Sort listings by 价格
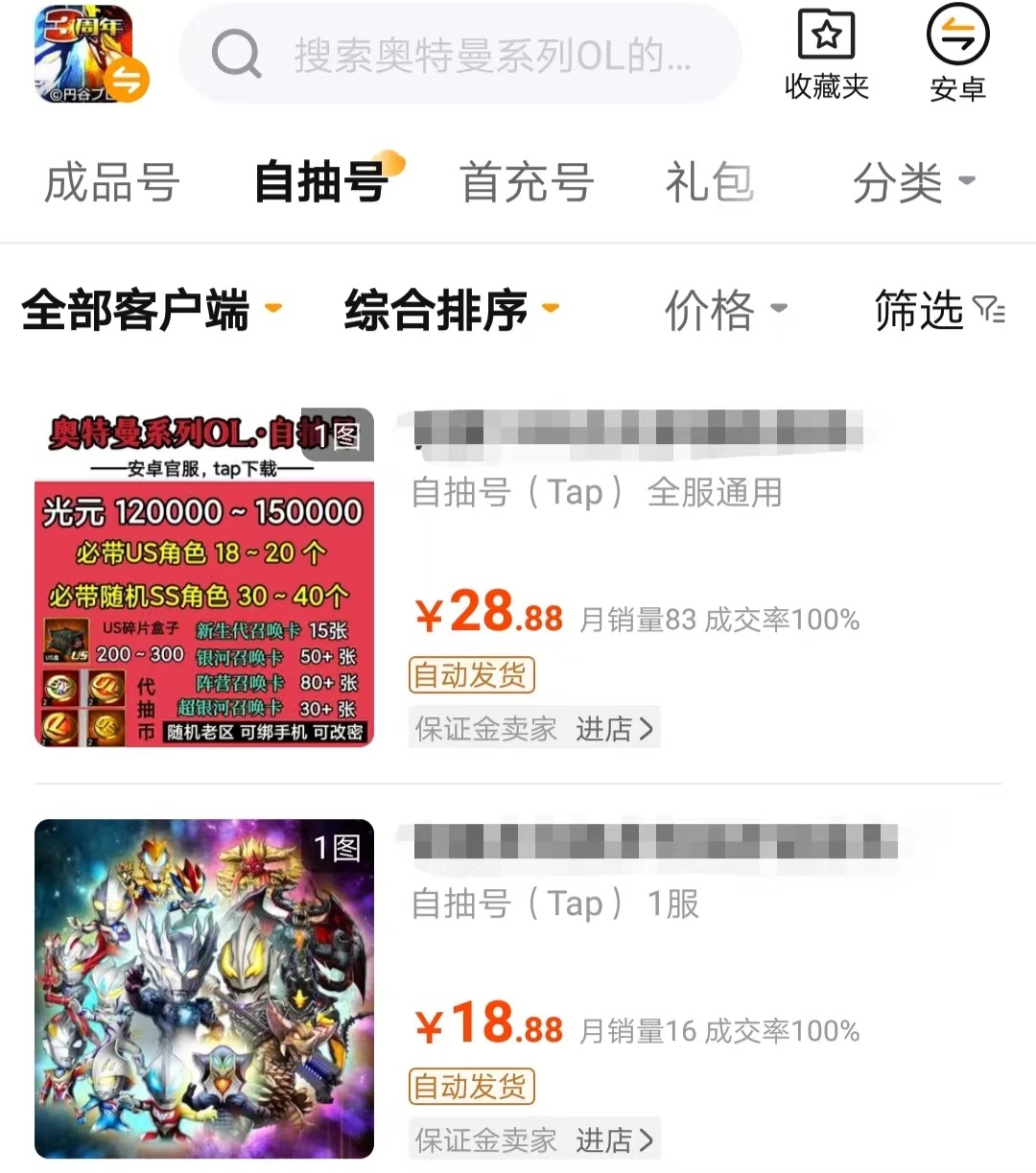The height and width of the screenshot is (1173, 1036). [725, 310]
